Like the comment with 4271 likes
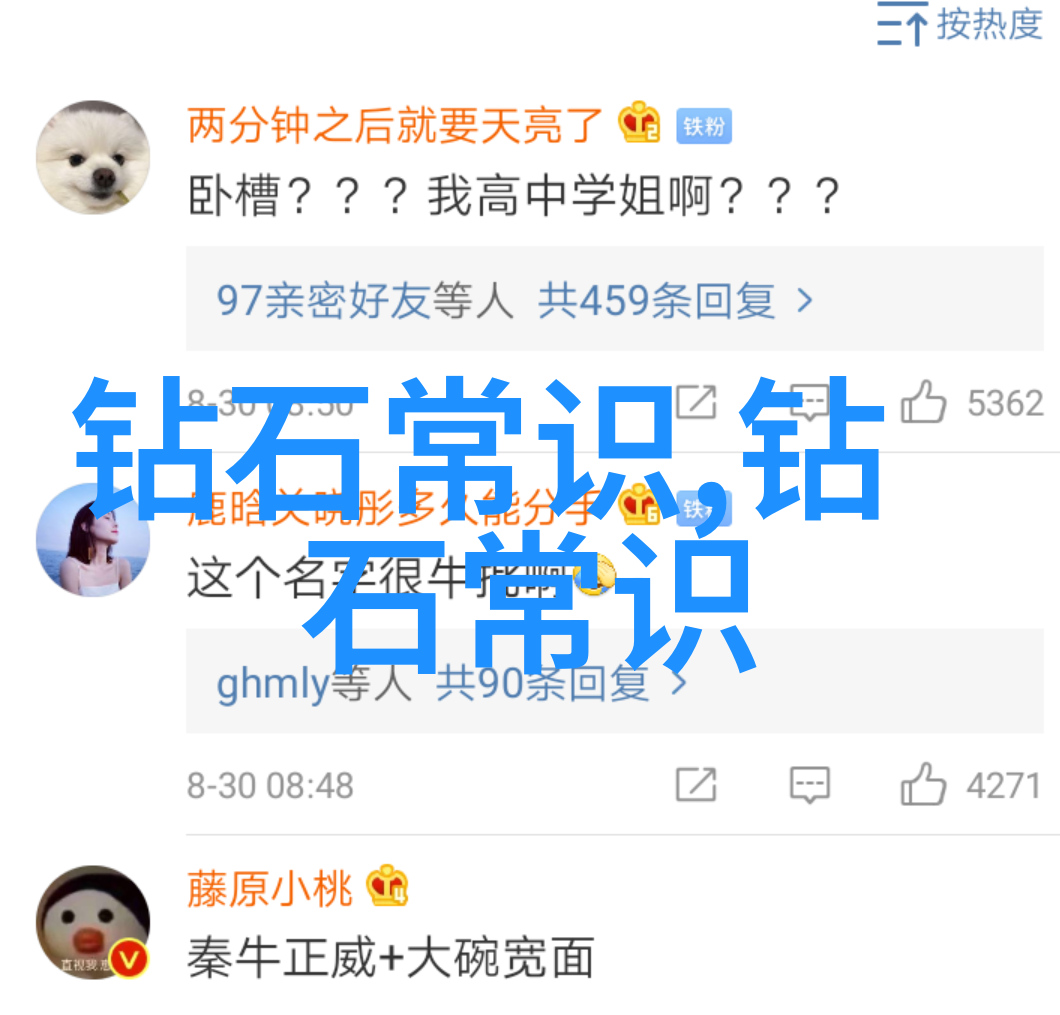1060x1015 pixels. coord(923,785)
